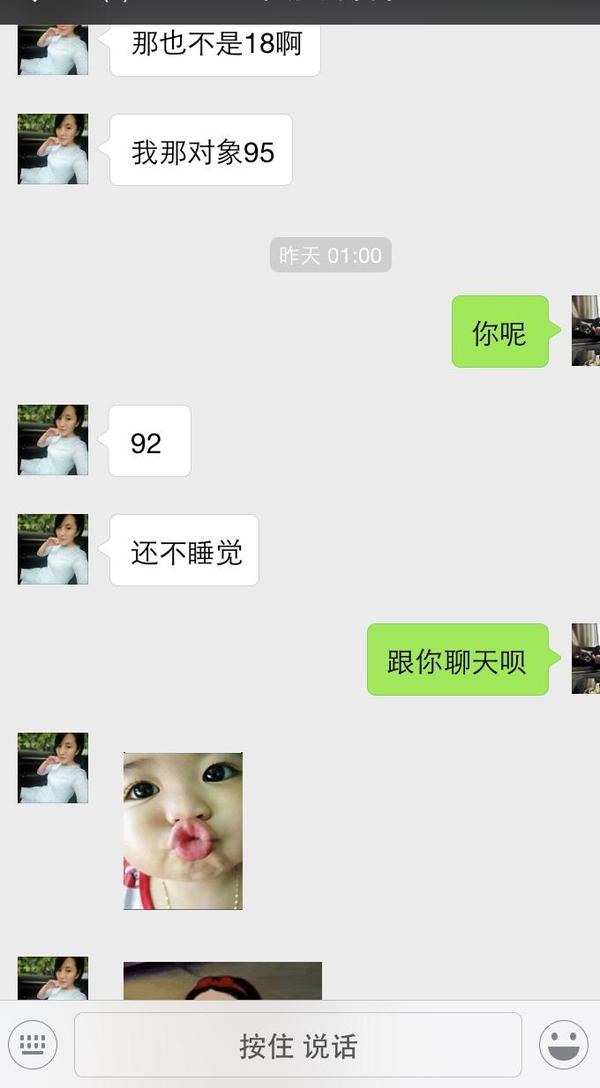Screen dimensions: 600x1088
Task: Open sender's avatar next to 你呢
Action: coord(585,331)
